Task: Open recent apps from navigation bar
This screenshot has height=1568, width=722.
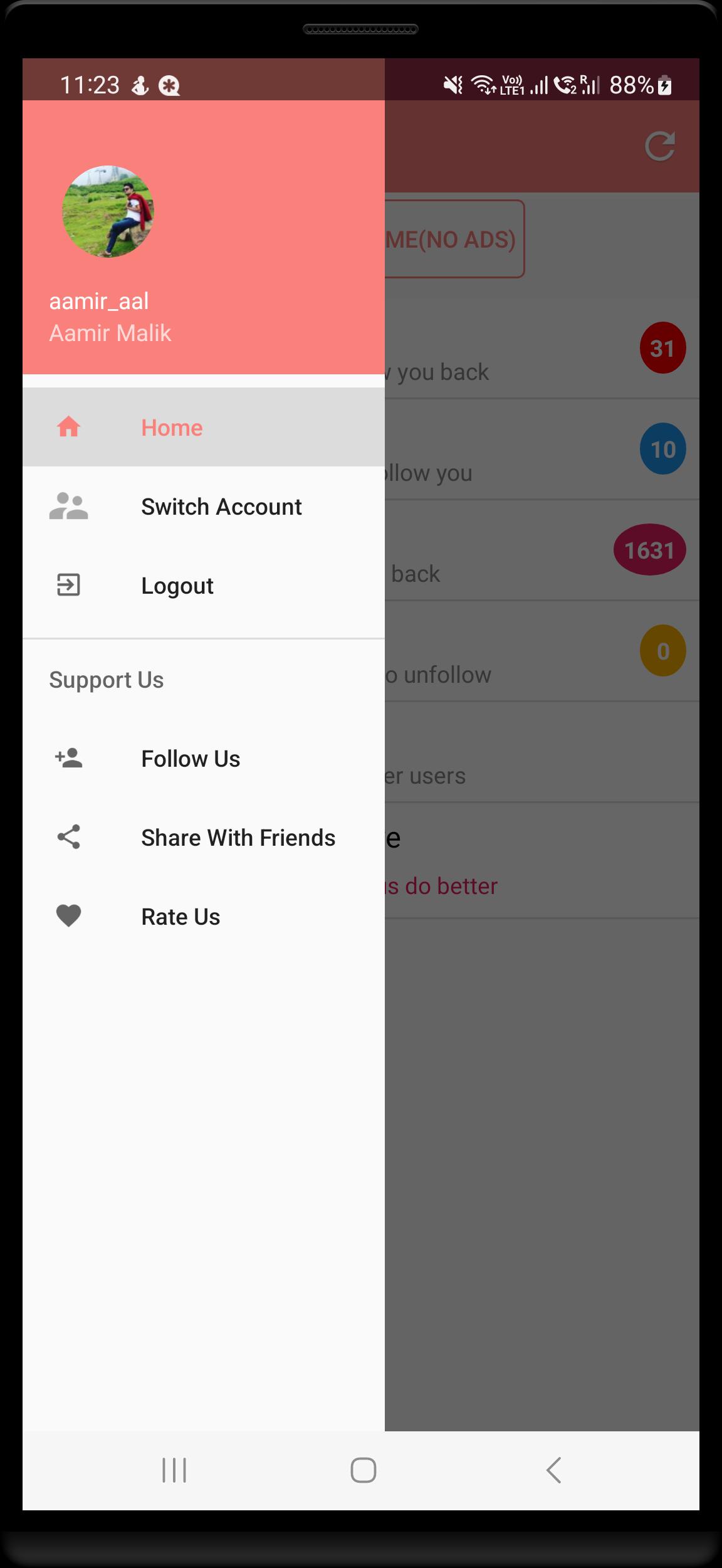Action: coord(174,1470)
